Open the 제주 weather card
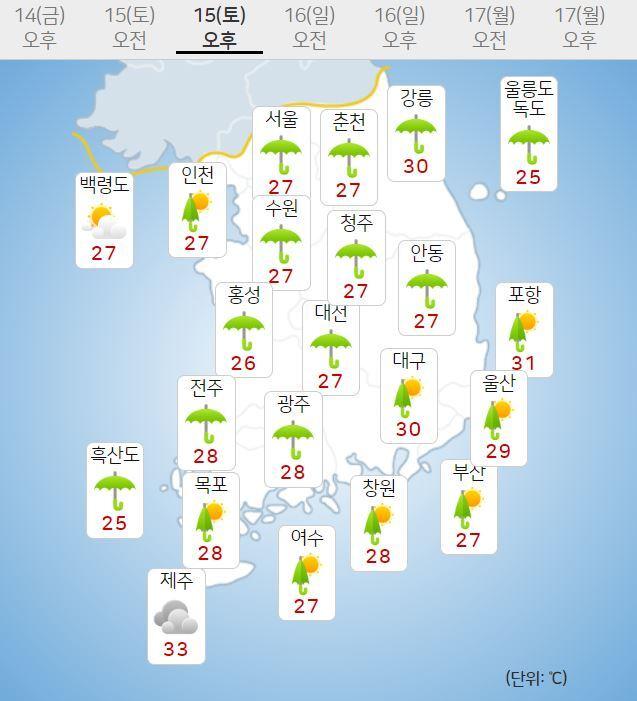Image resolution: width=637 pixels, height=701 pixels. pyautogui.click(x=176, y=615)
